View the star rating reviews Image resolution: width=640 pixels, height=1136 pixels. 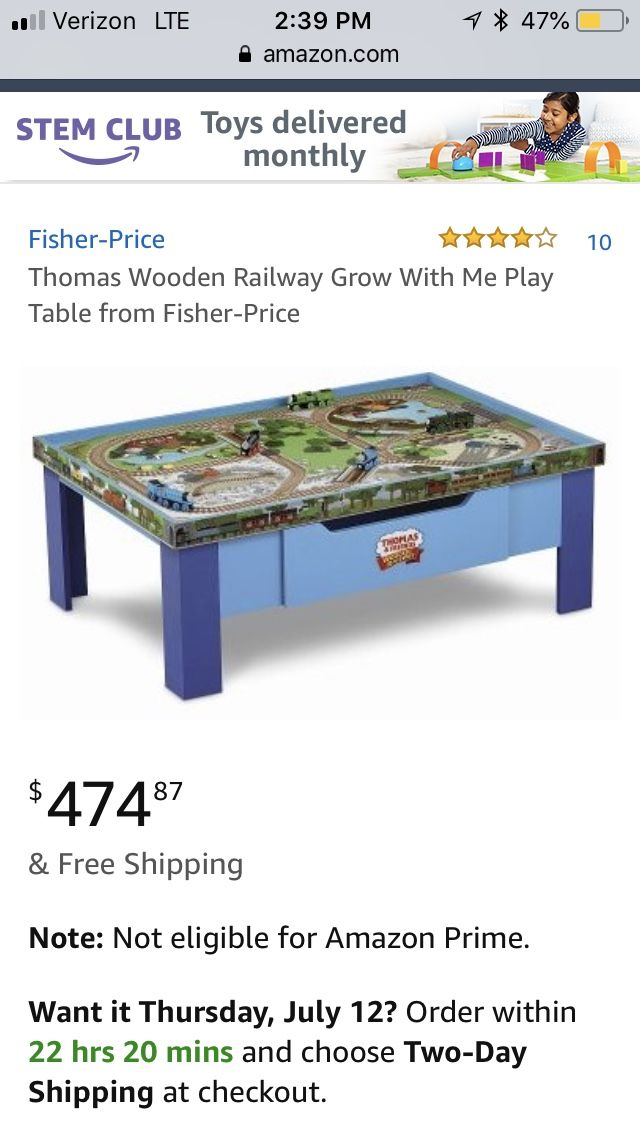(498, 238)
